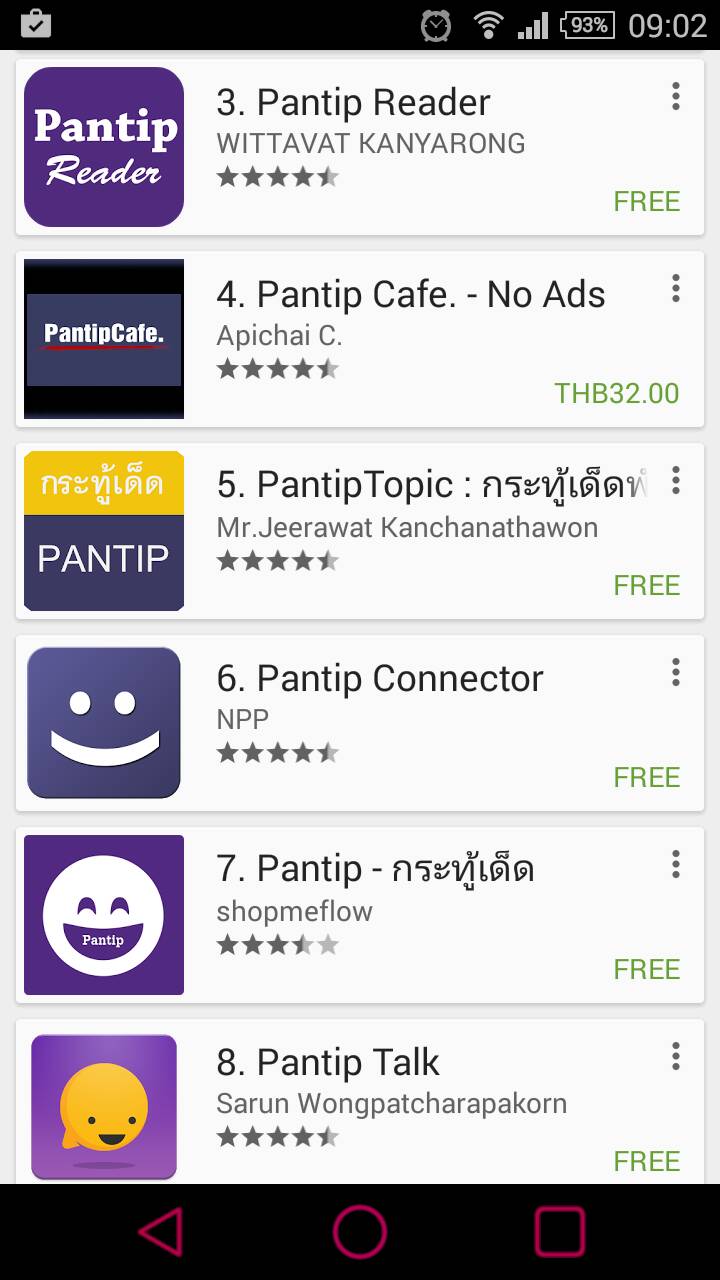Show options for the shopmeflow app

[676, 865]
